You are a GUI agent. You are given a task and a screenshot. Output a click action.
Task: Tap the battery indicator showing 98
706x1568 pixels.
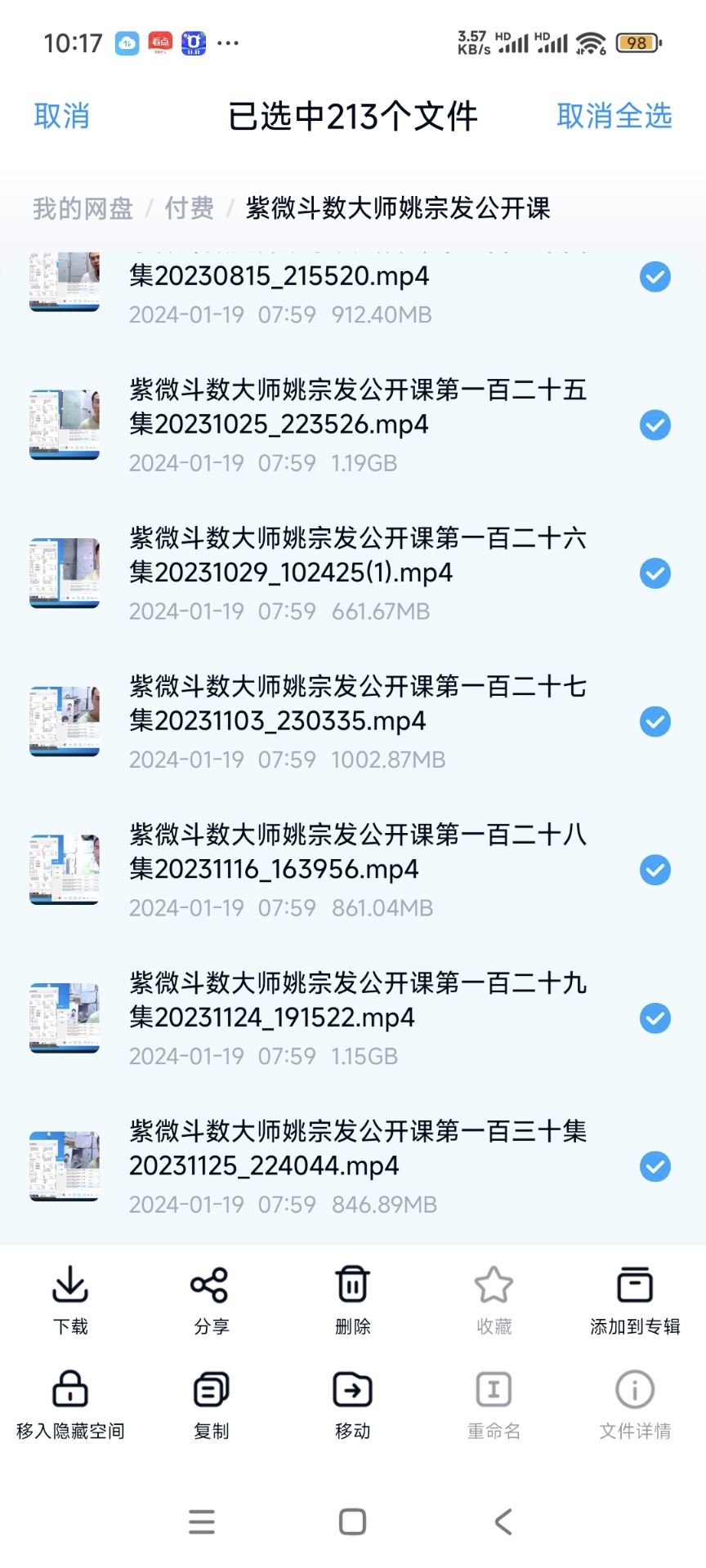pyautogui.click(x=637, y=42)
